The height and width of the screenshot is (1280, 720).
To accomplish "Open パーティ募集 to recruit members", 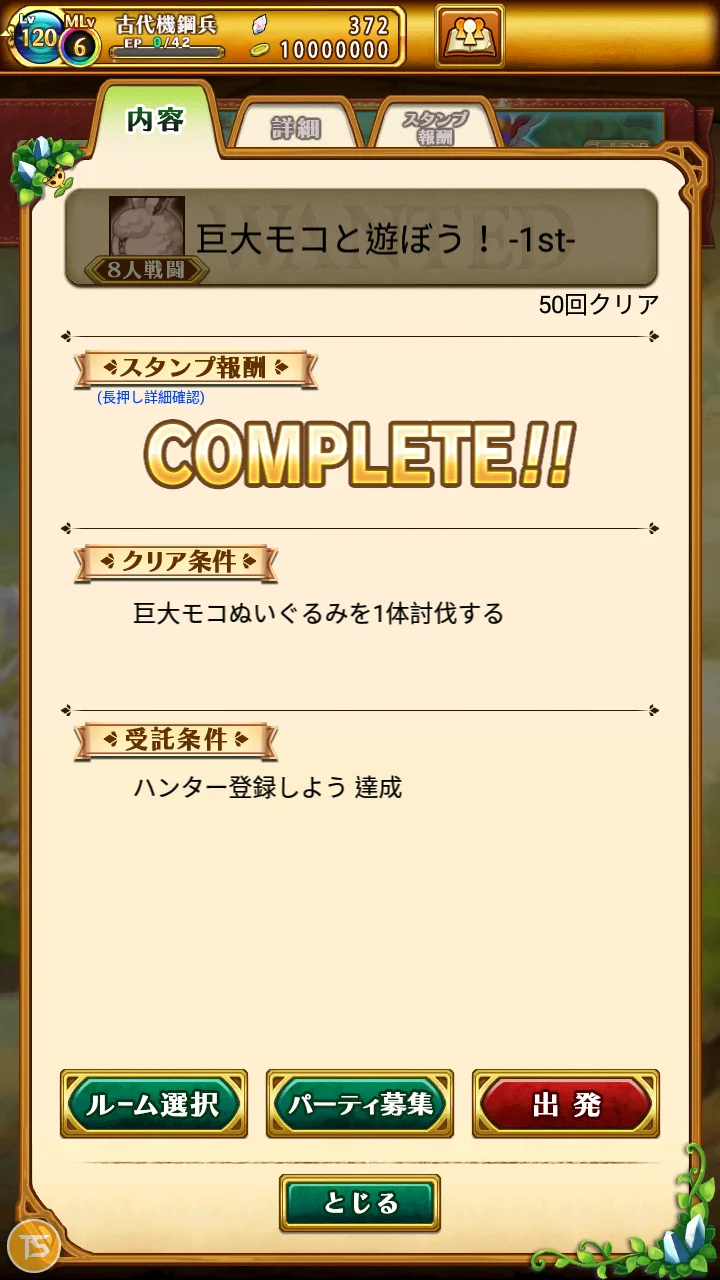I will pos(360,1104).
